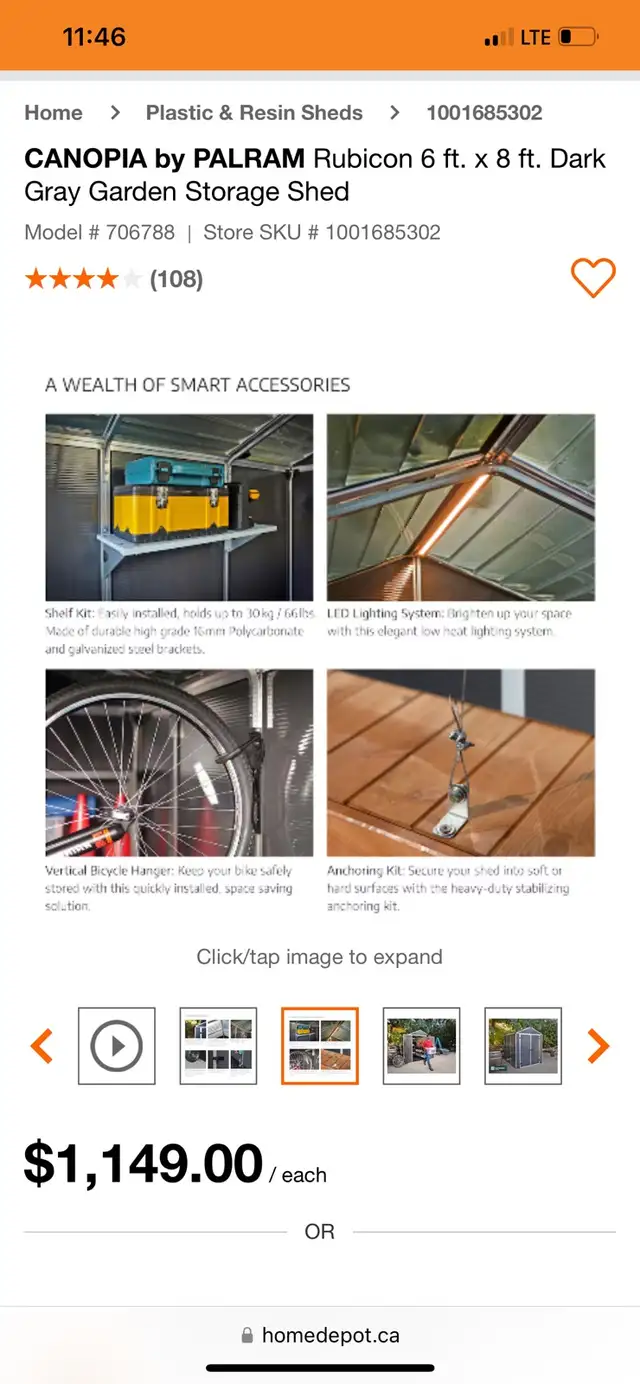Screen dimensions: 640x1384
Task: Show previous thumbnails with the left arrow
Action: tap(42, 1046)
